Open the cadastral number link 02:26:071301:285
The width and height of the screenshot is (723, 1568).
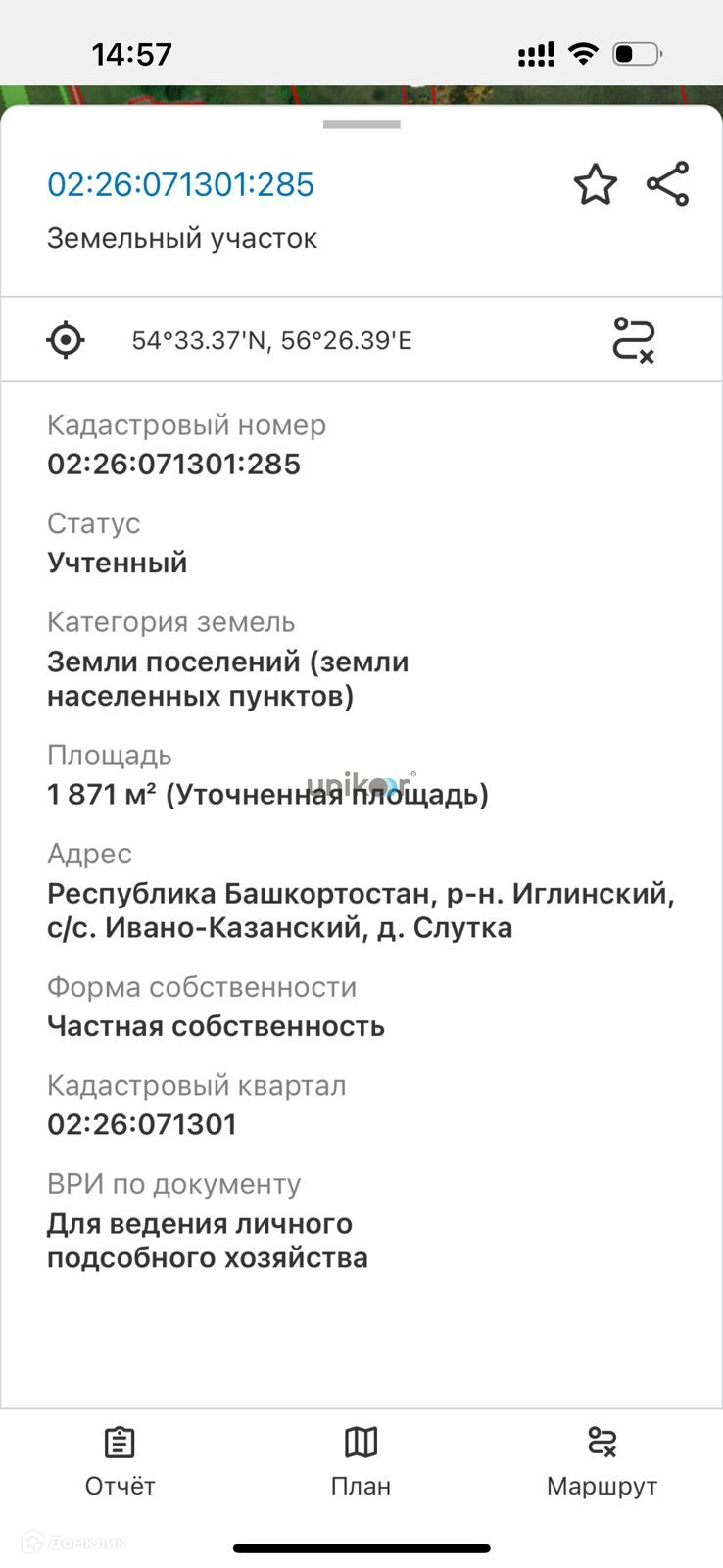point(181,184)
